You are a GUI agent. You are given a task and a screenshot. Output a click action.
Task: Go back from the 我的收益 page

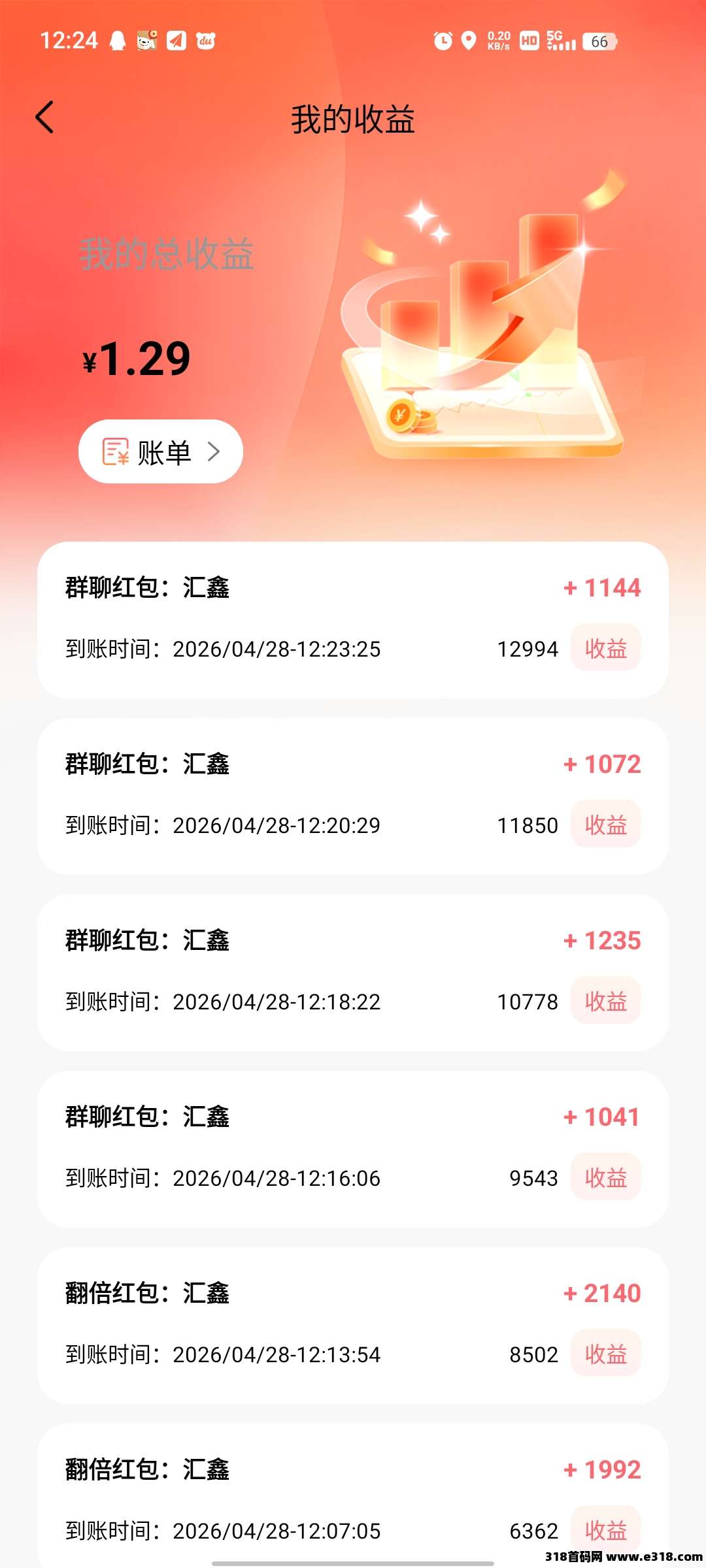44,118
